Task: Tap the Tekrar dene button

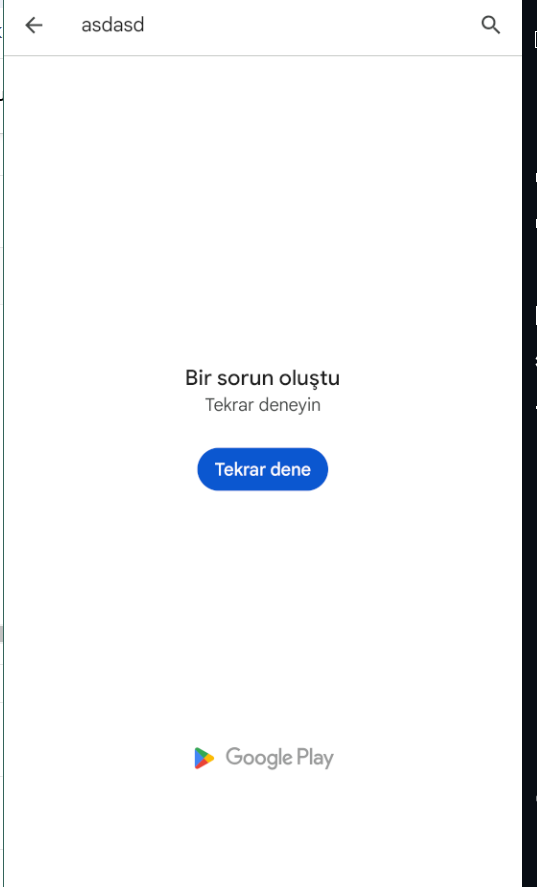Action: [263, 469]
